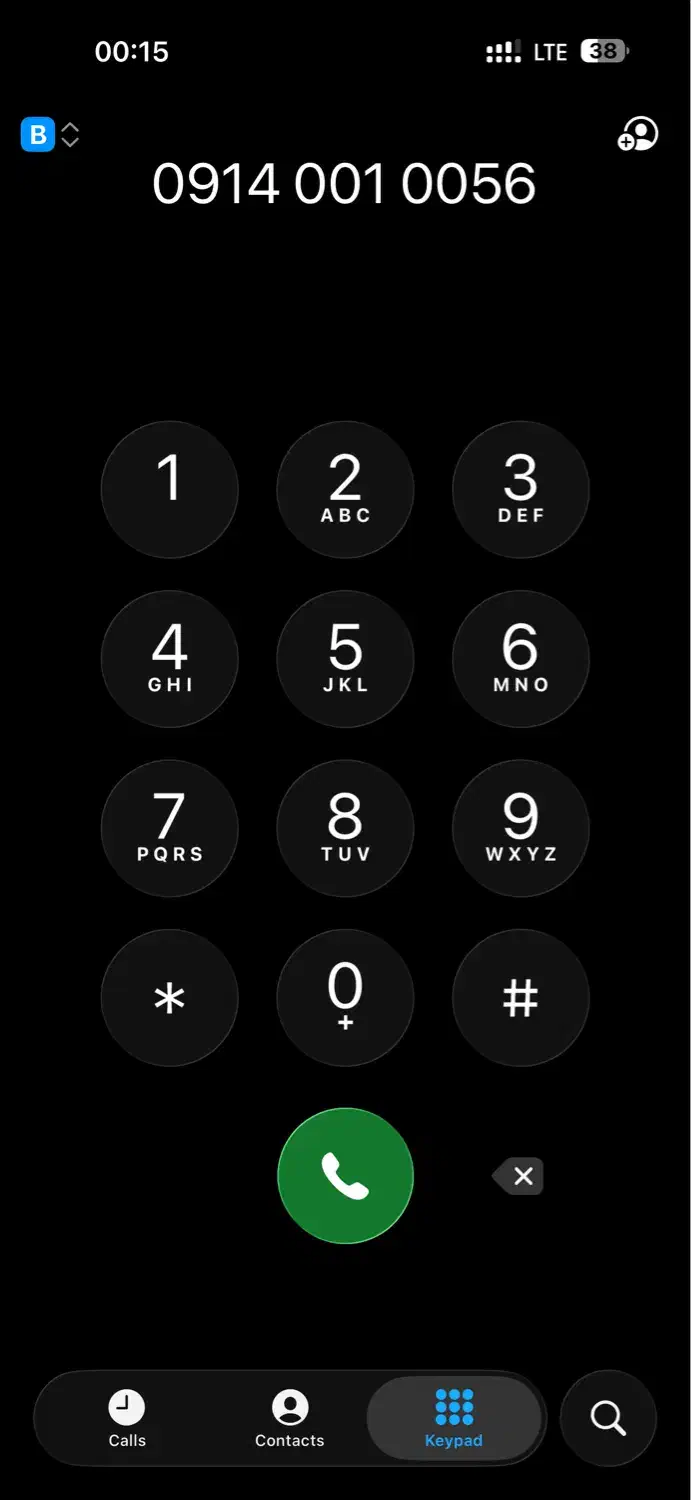Dial digit 1 on the keypad
Image resolution: width=691 pixels, height=1500 pixels.
pyautogui.click(x=170, y=489)
